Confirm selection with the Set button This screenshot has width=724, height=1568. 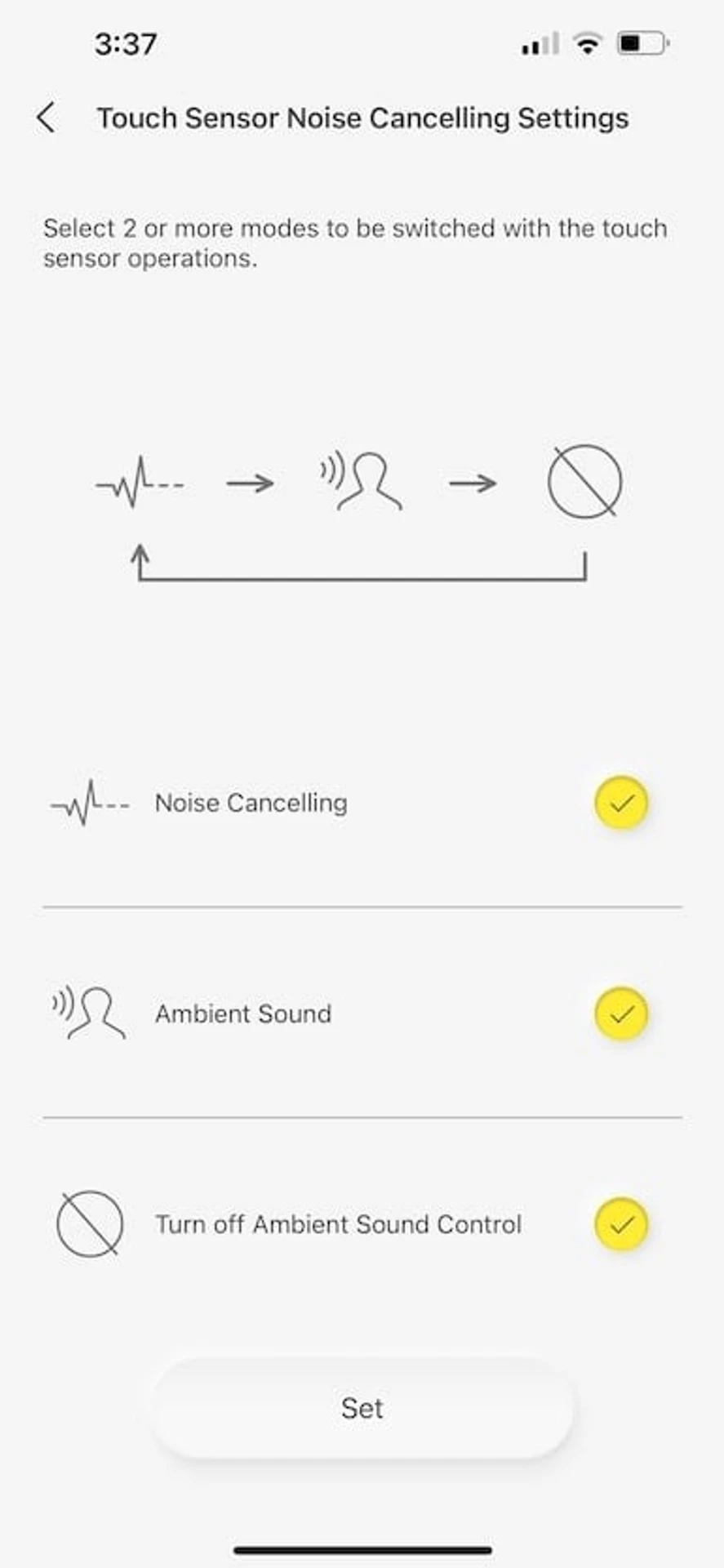[362, 1408]
